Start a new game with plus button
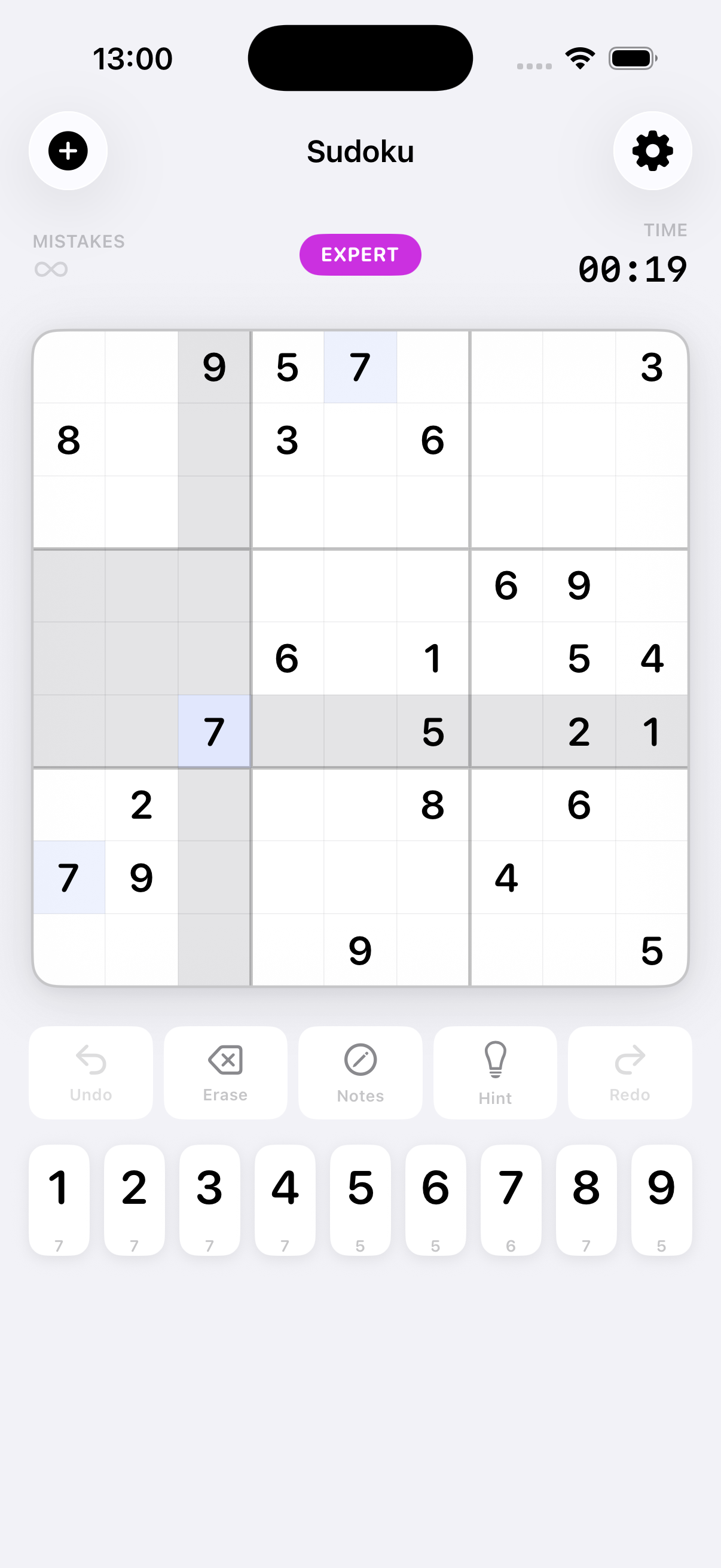Image resolution: width=721 pixels, height=1568 pixels. (68, 151)
